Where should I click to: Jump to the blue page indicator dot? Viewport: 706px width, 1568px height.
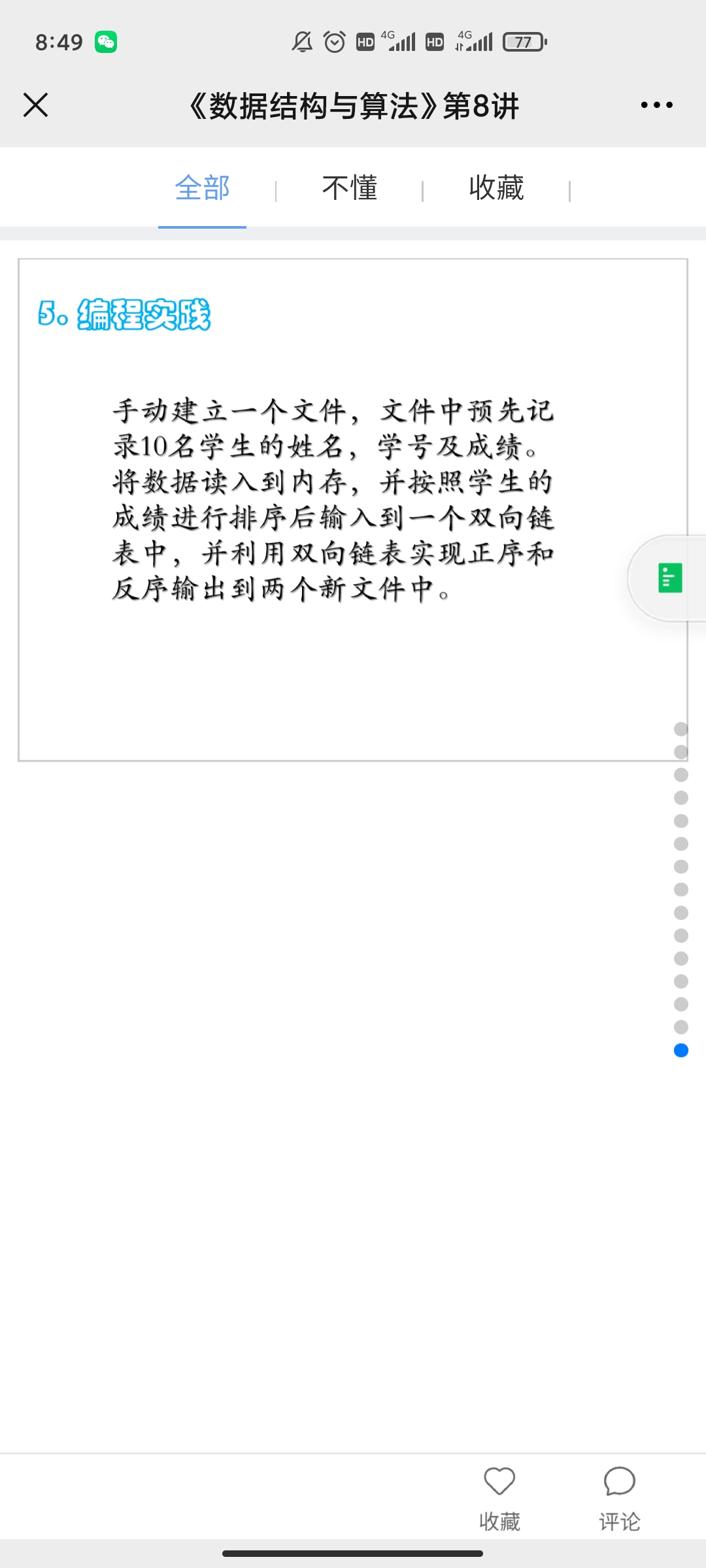click(x=681, y=1051)
